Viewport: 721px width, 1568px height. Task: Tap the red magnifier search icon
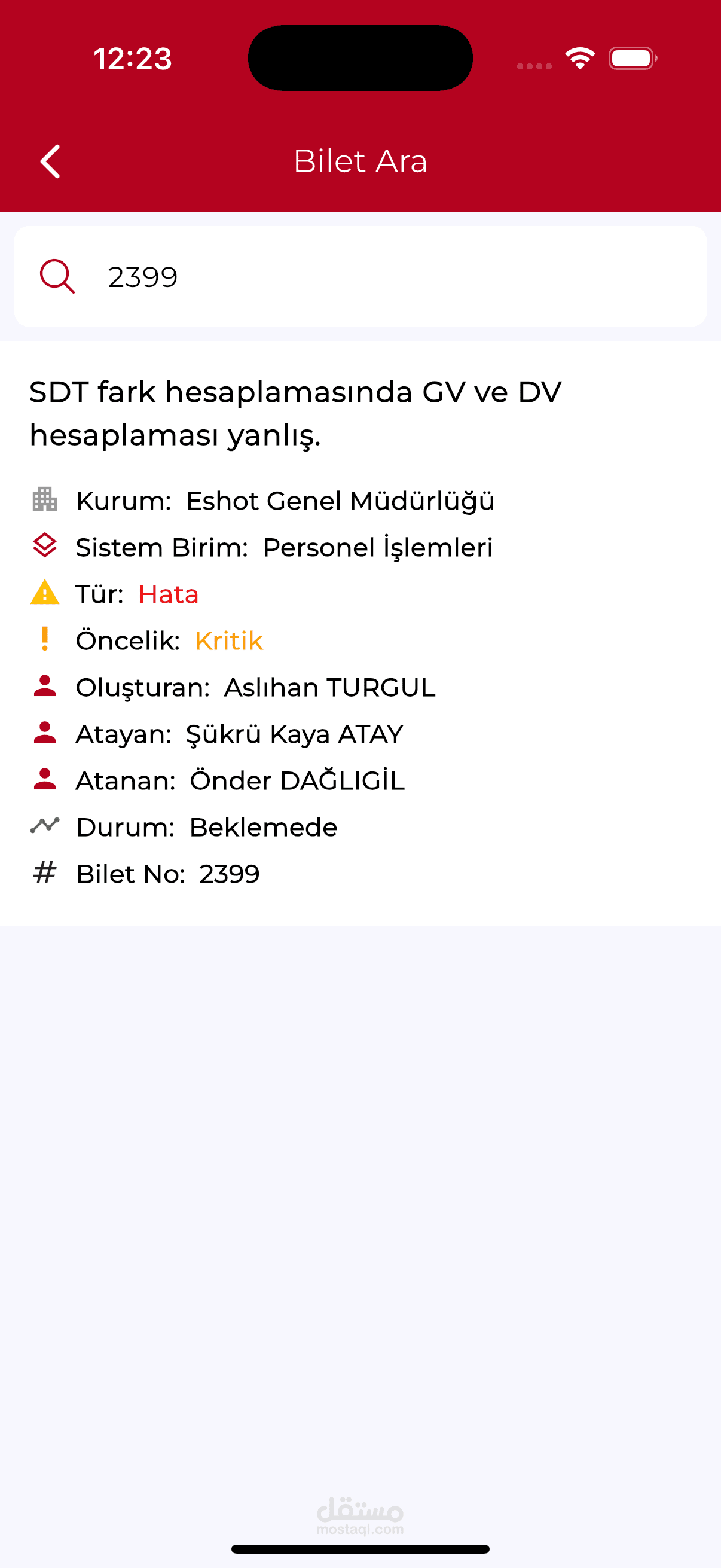click(57, 276)
